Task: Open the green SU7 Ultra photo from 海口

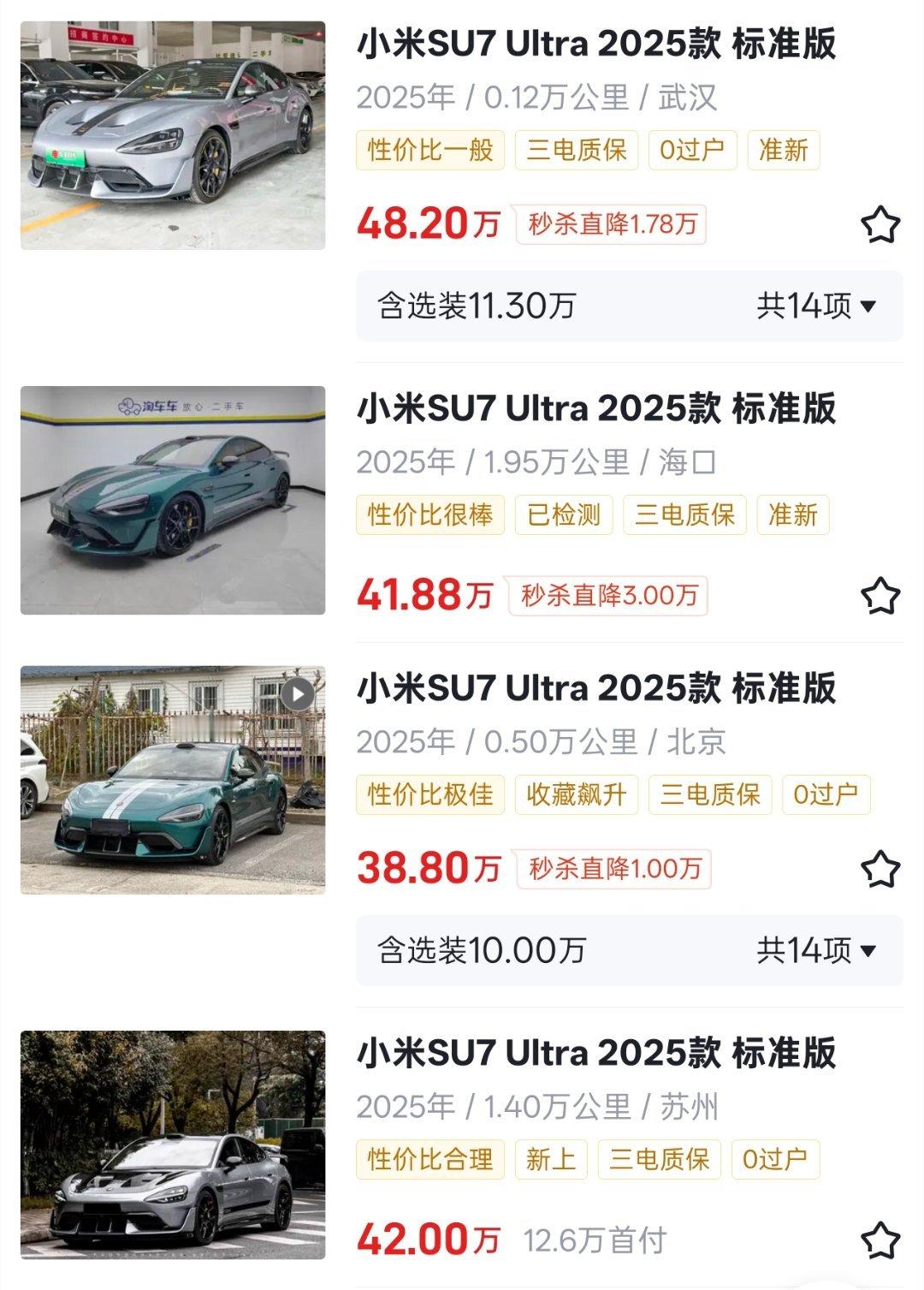Action: click(x=173, y=500)
